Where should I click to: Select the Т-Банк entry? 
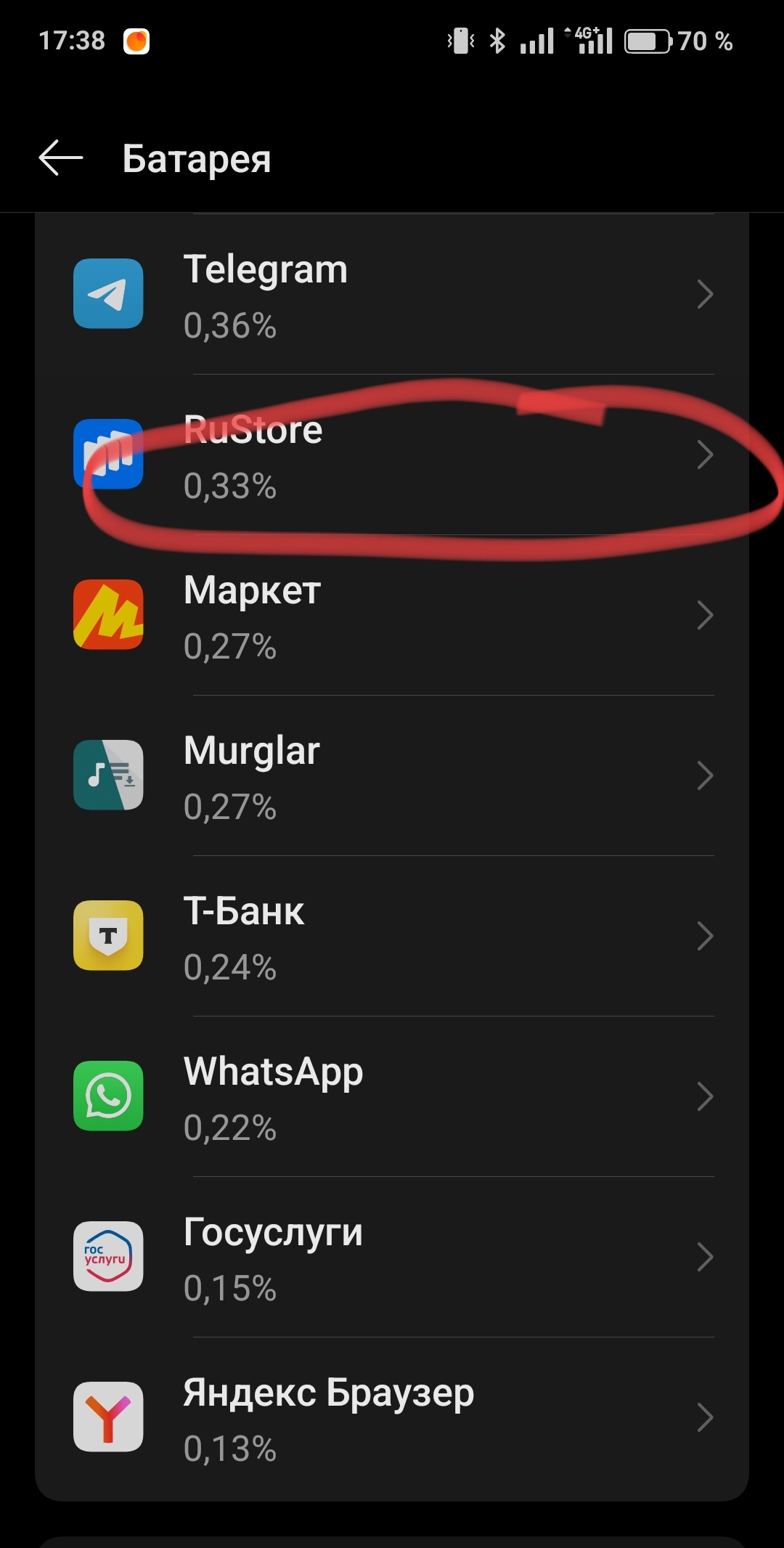pos(392,937)
